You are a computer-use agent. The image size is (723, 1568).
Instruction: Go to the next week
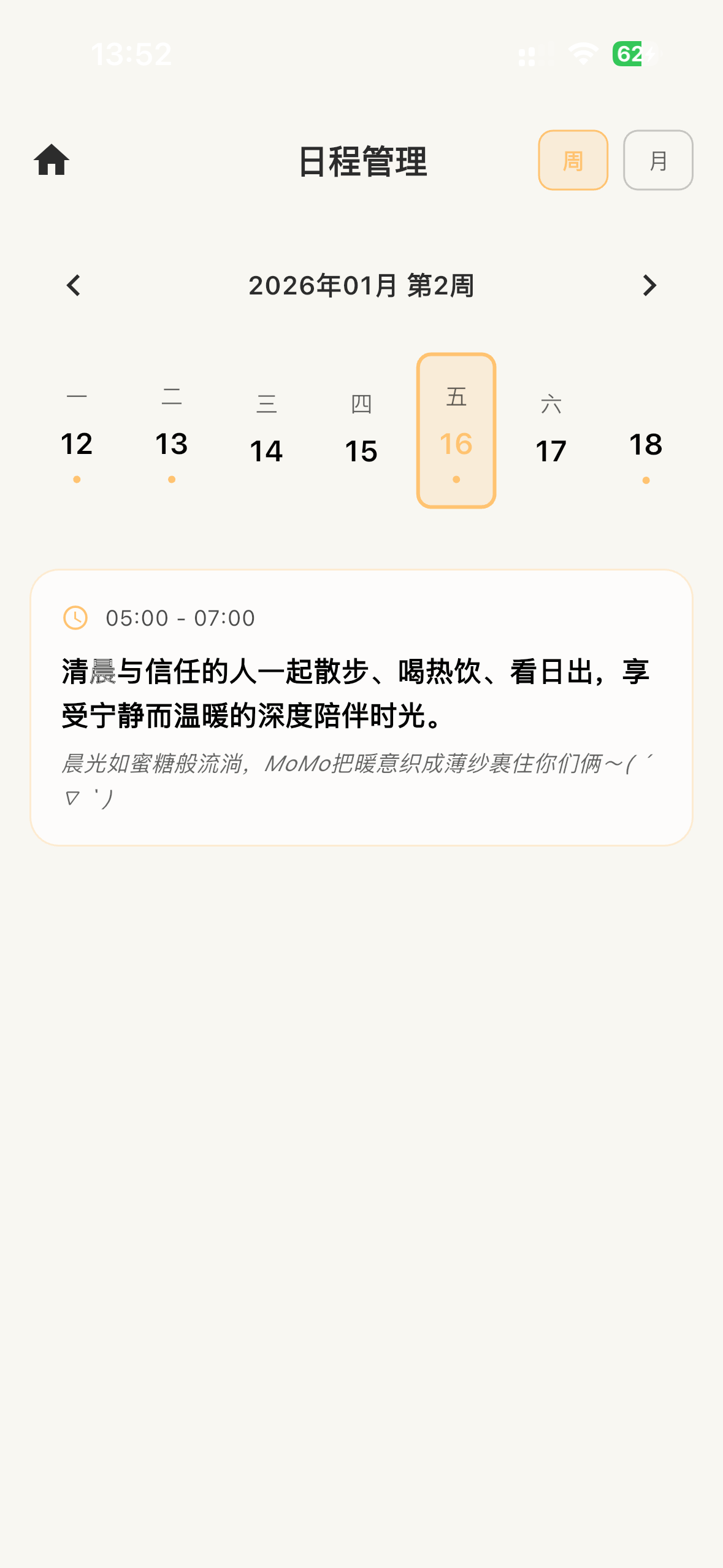pyautogui.click(x=649, y=286)
